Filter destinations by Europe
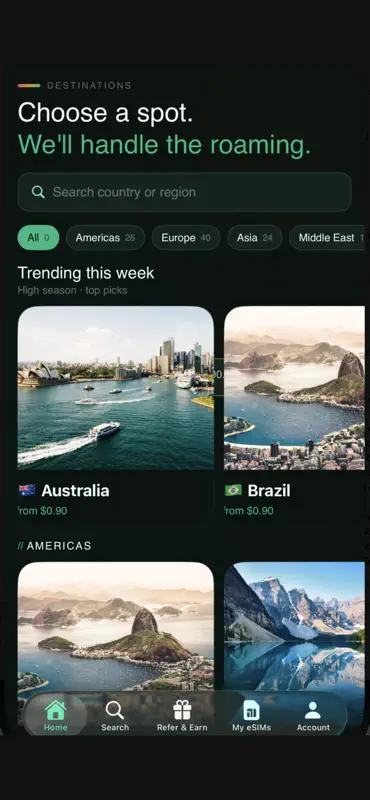The width and height of the screenshot is (370, 800). pos(186,238)
